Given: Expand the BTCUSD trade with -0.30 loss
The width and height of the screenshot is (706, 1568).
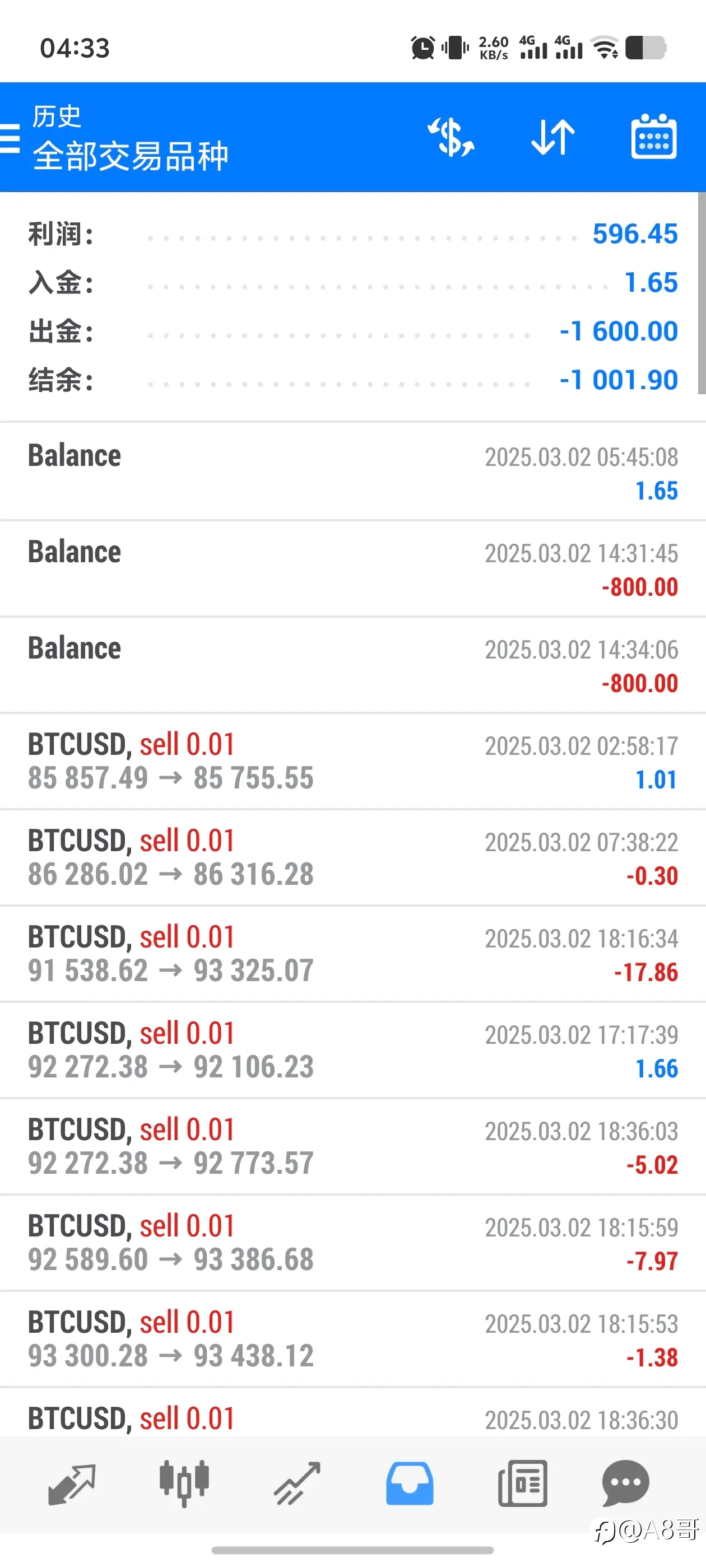Looking at the screenshot, I should 352,857.
